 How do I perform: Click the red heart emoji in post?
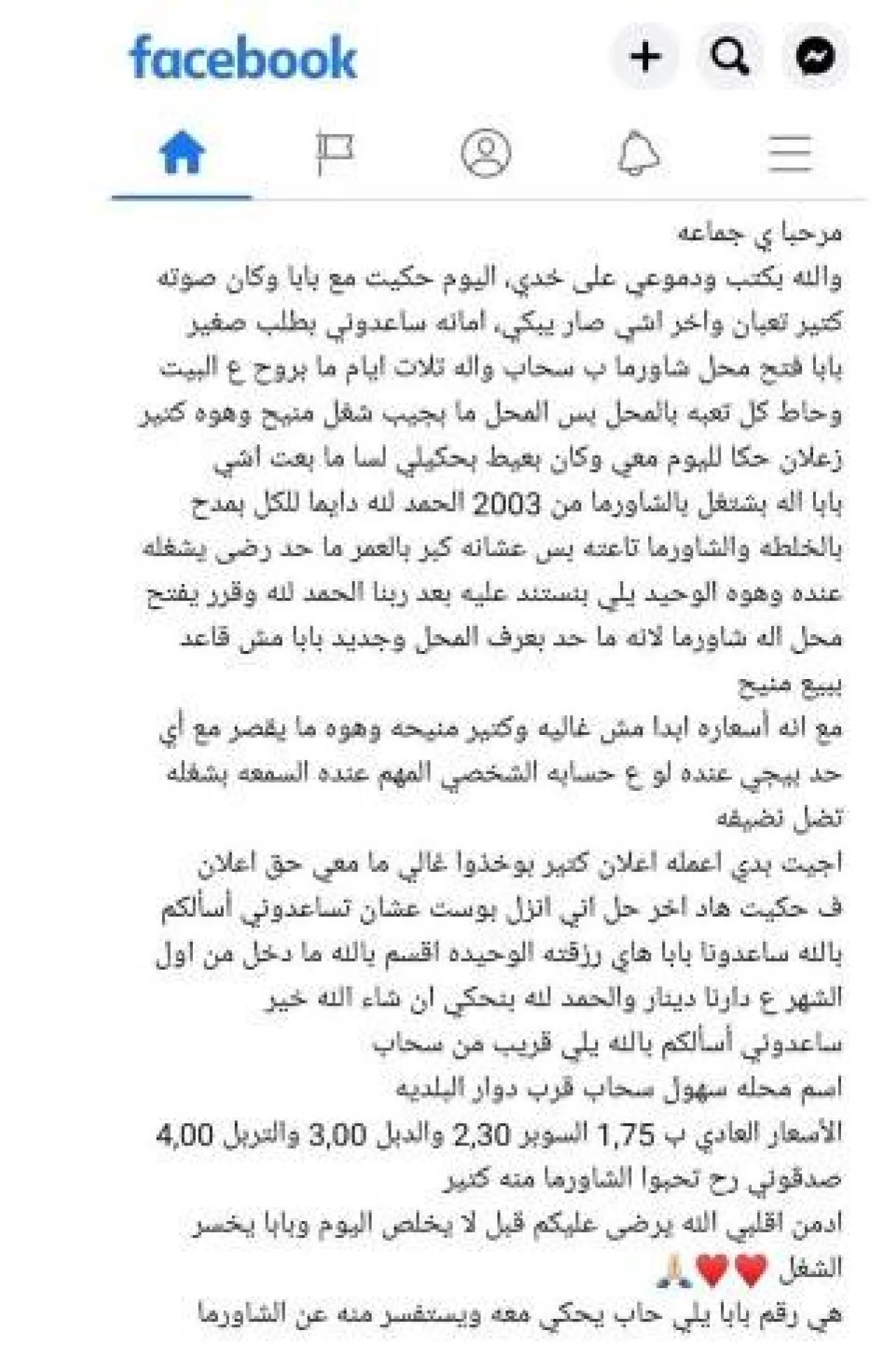[711, 1267]
